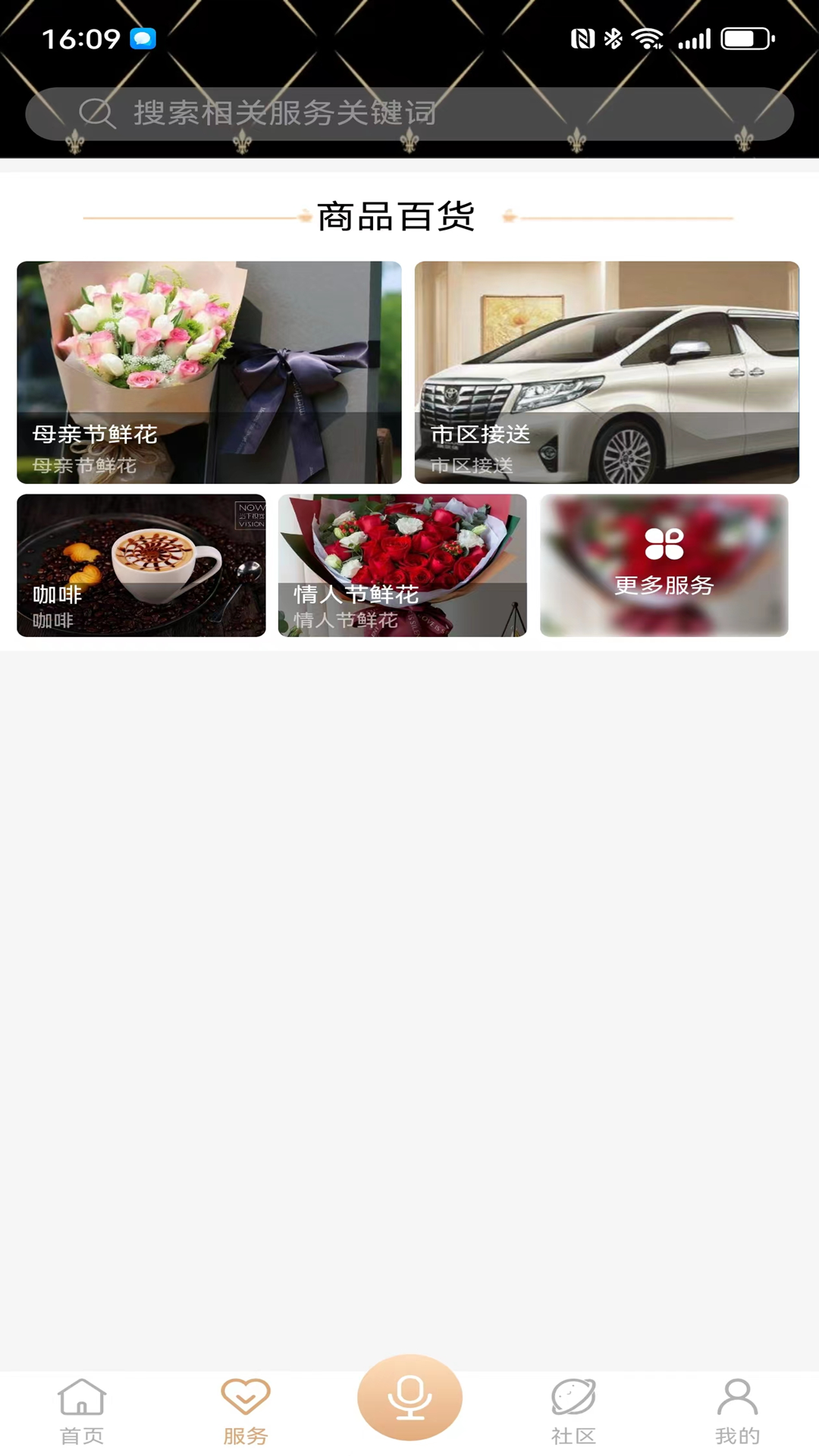This screenshot has width=819, height=1456.
Task: Switch to the 首页 tab
Action: [82, 1411]
